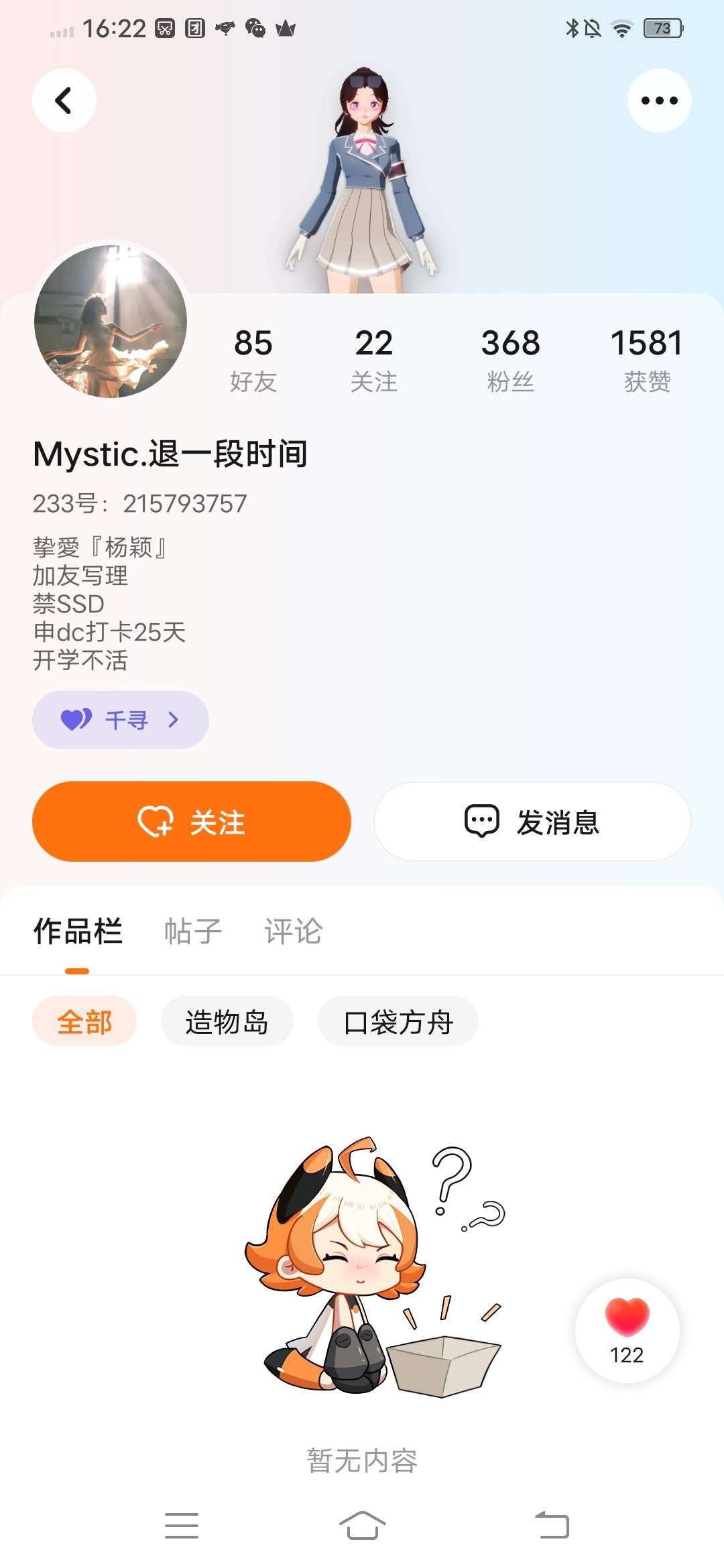This screenshot has height=1568, width=724.
Task: View the 粉丝 followers list
Action: tap(510, 360)
